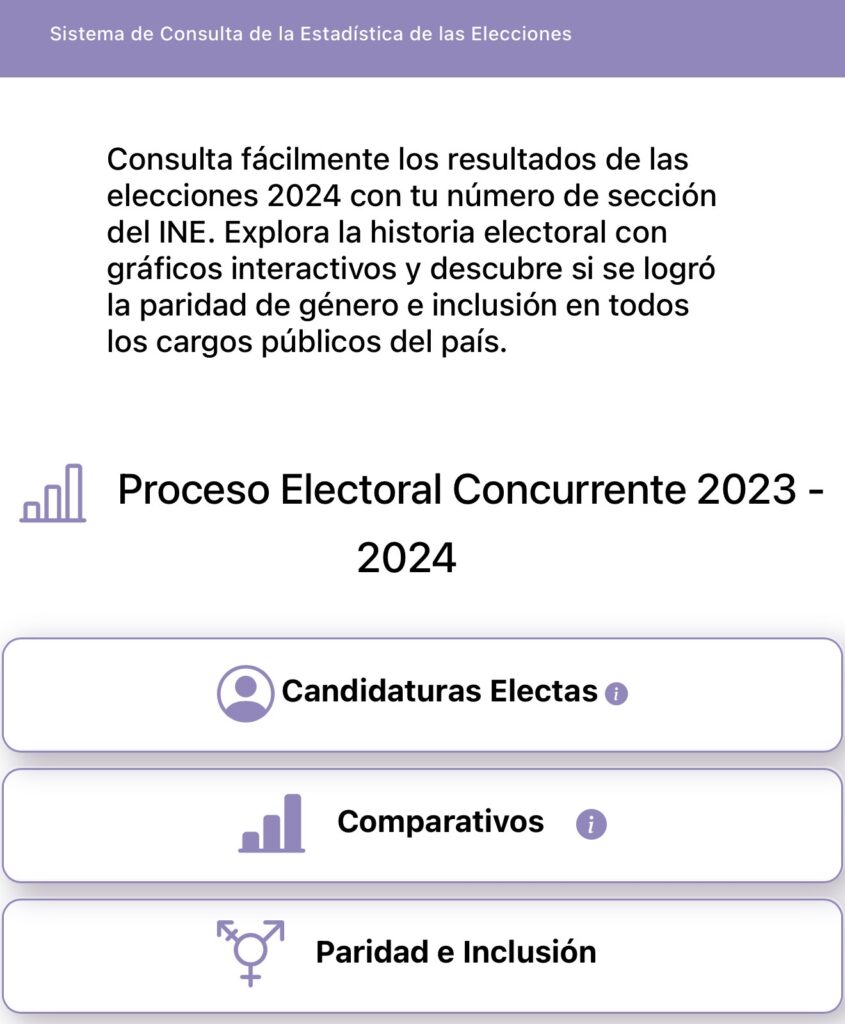View info icon next to Comparativos
The width and height of the screenshot is (845, 1024).
tap(591, 824)
